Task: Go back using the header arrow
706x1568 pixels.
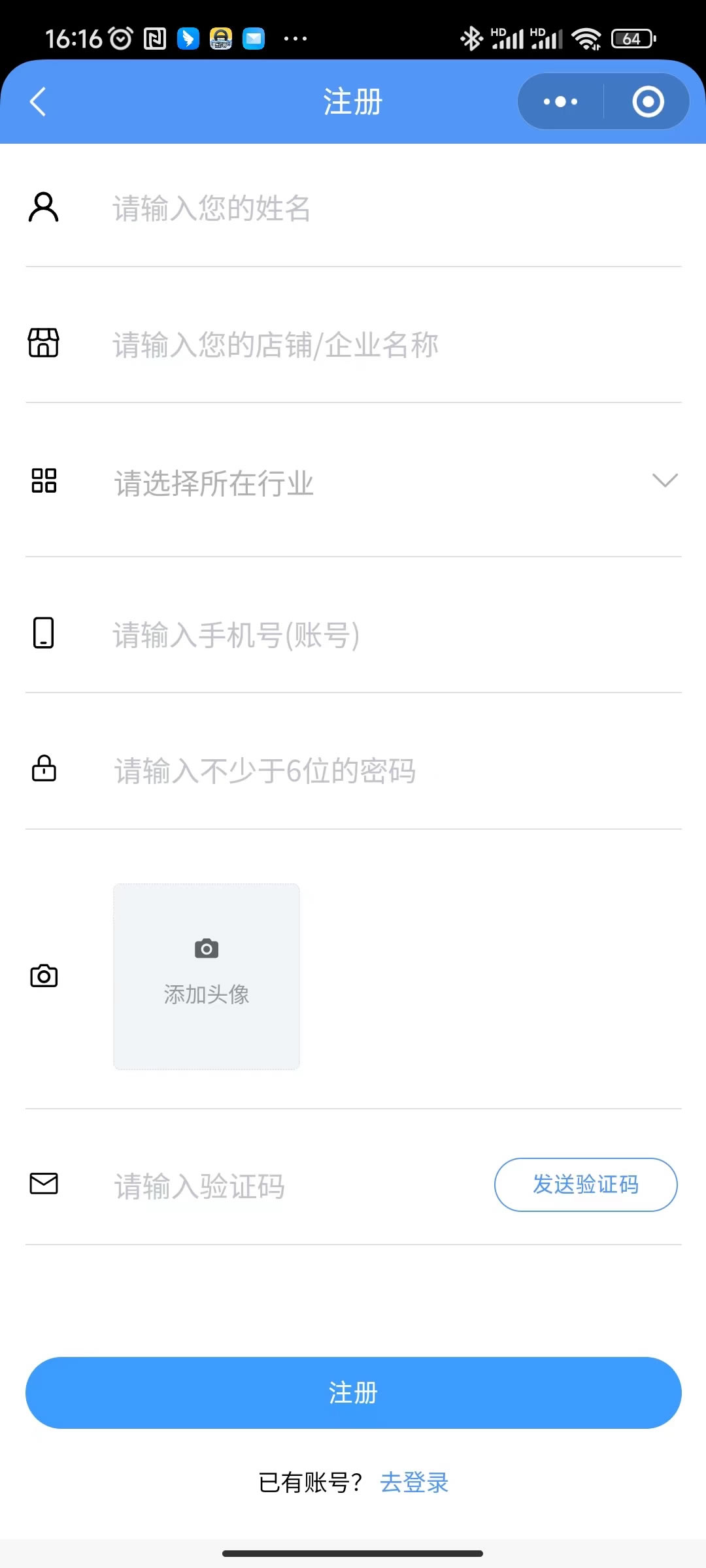Action: pyautogui.click(x=38, y=102)
